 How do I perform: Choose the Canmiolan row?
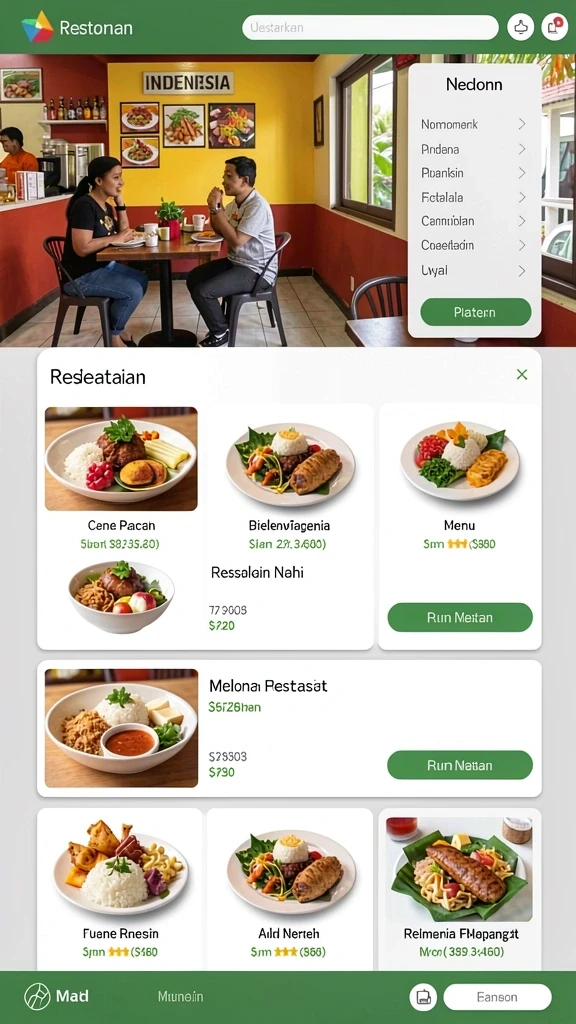pos(473,221)
